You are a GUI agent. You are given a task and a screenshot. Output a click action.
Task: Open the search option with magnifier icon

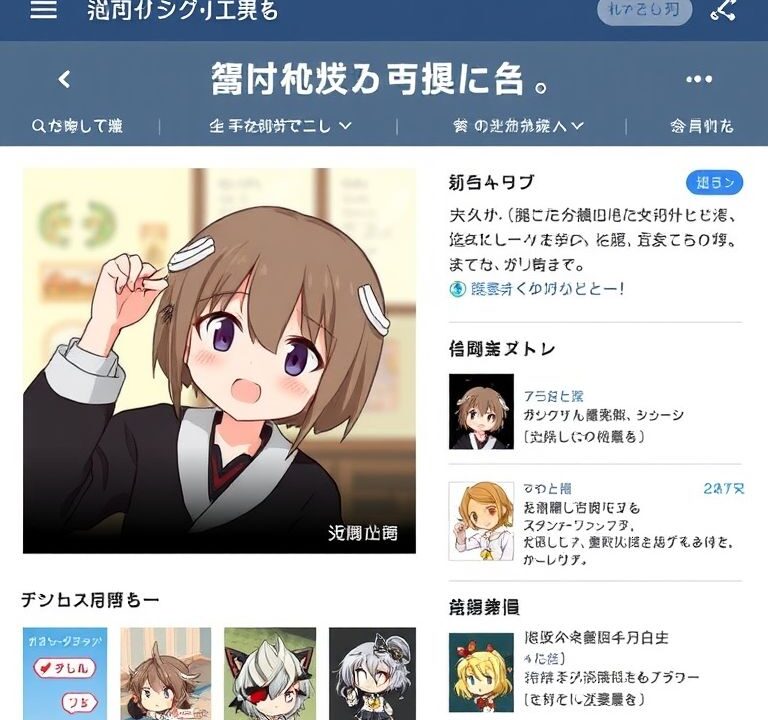[x=77, y=126]
